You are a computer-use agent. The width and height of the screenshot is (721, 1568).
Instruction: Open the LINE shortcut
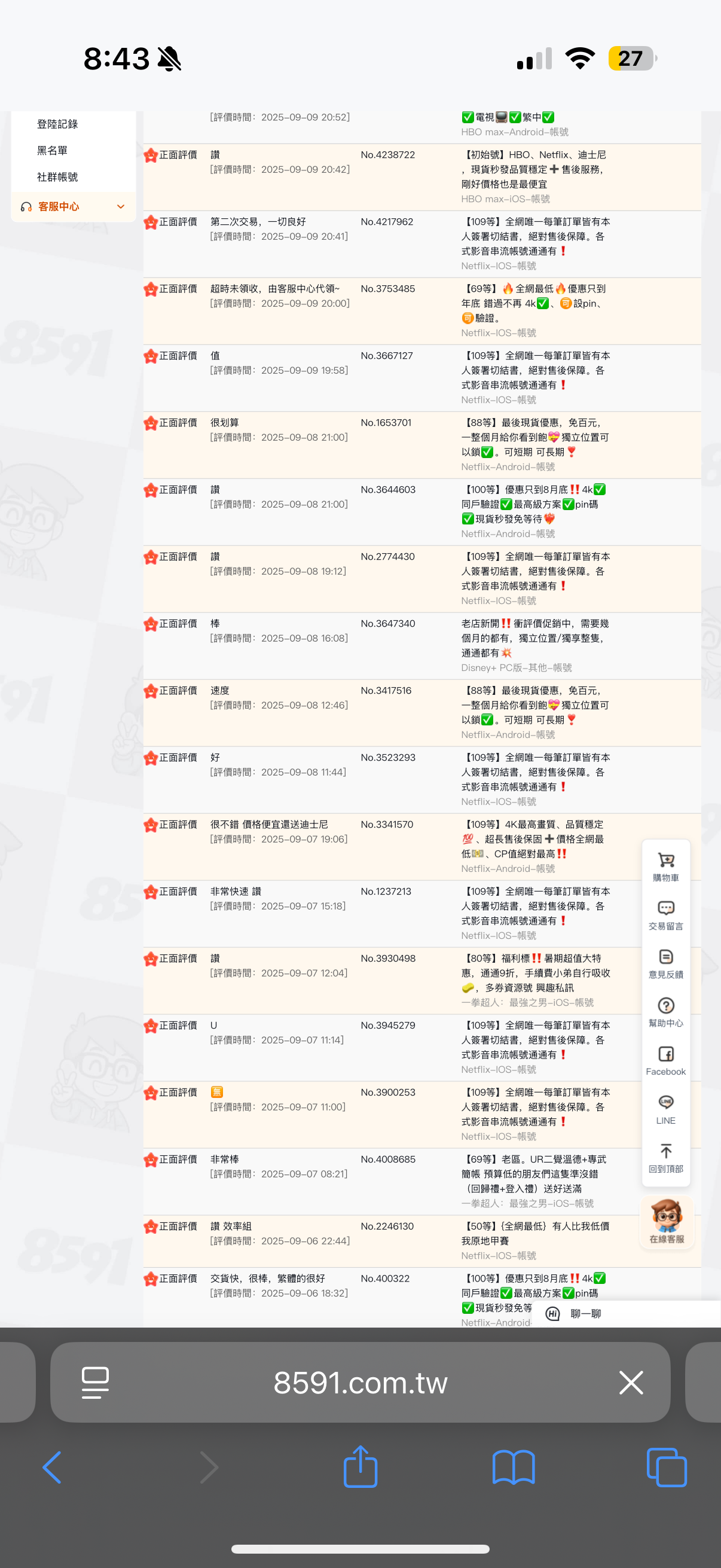(x=665, y=1111)
